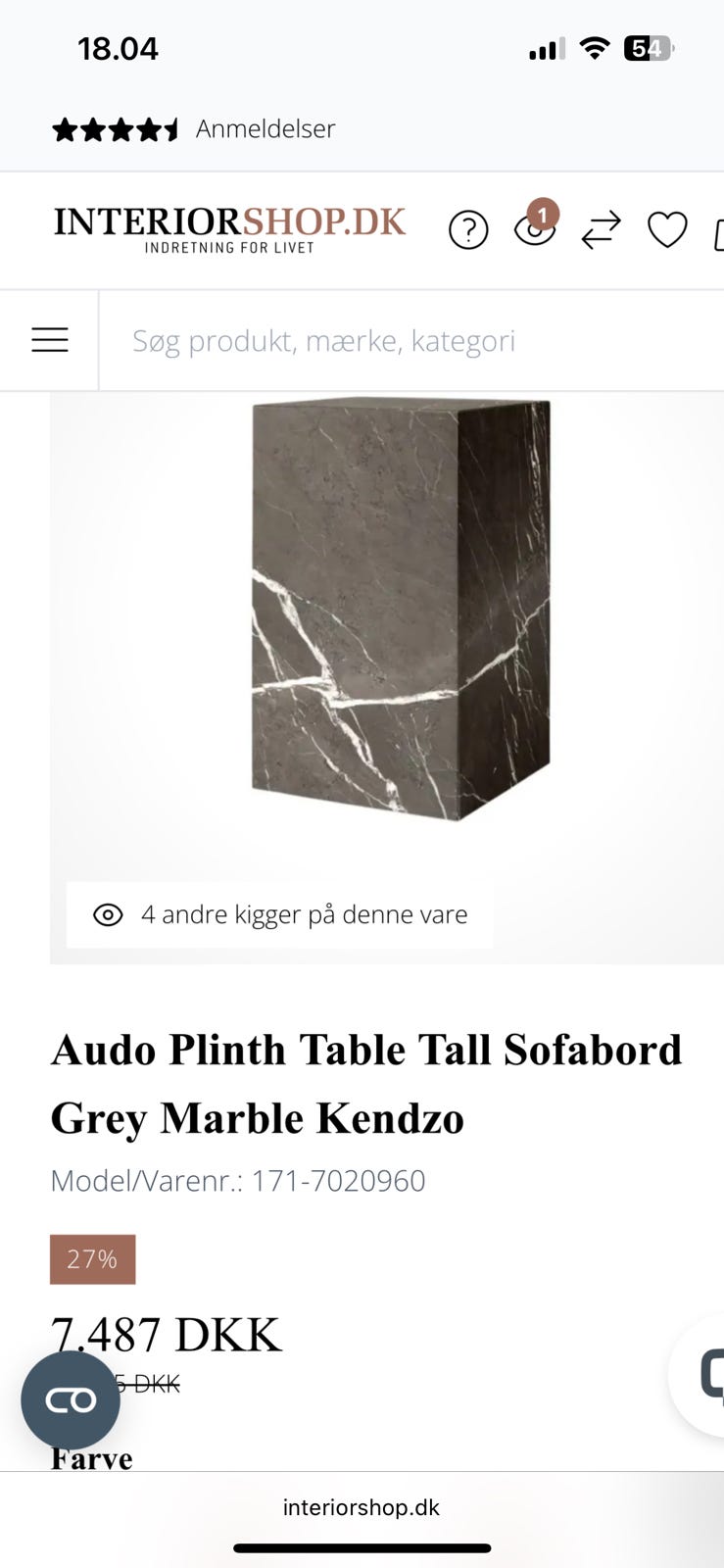The image size is (724, 1568).
Task: Click the 27% discount badge
Action: 91,1258
